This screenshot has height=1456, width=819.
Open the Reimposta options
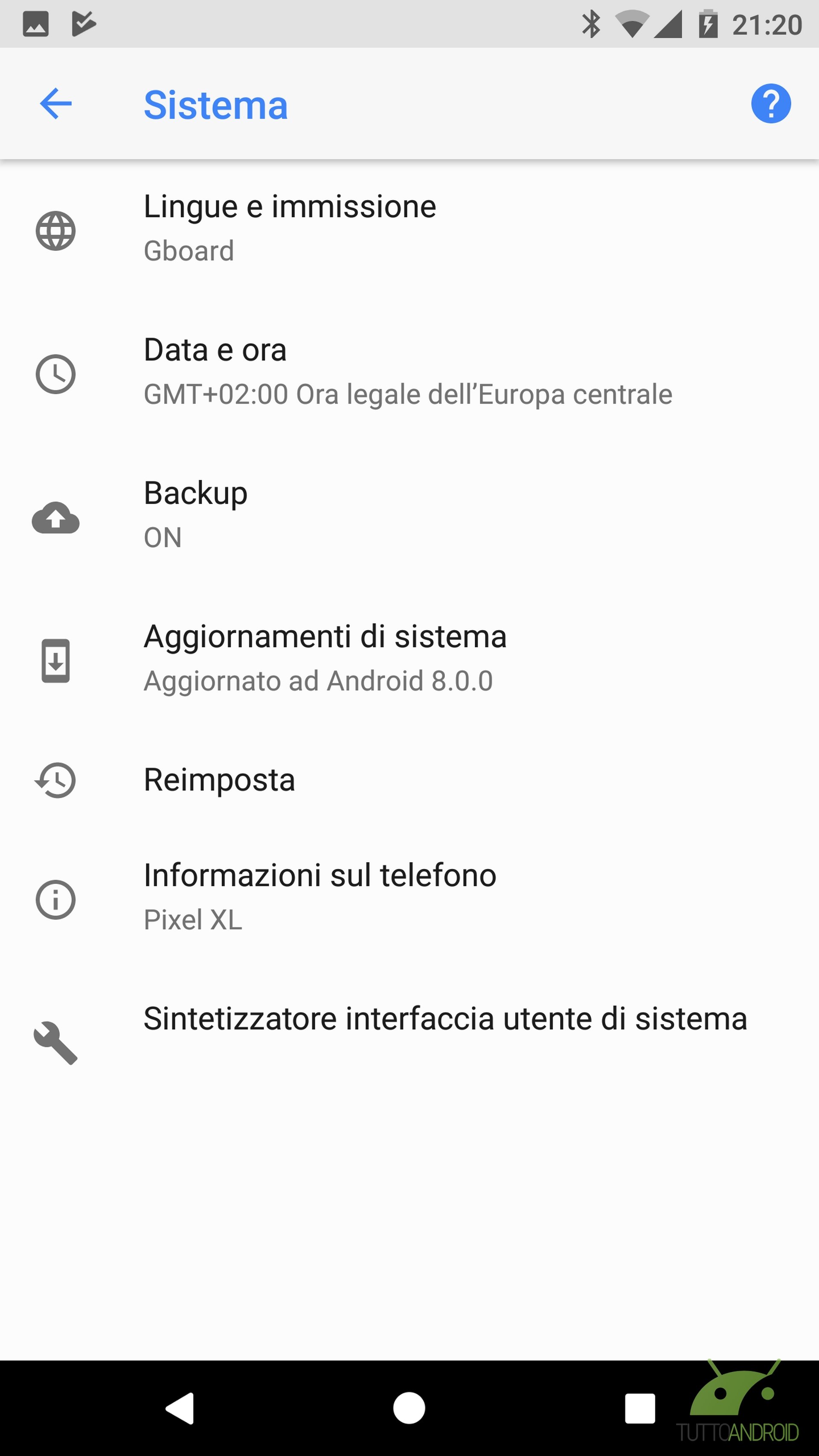pyautogui.click(x=409, y=780)
